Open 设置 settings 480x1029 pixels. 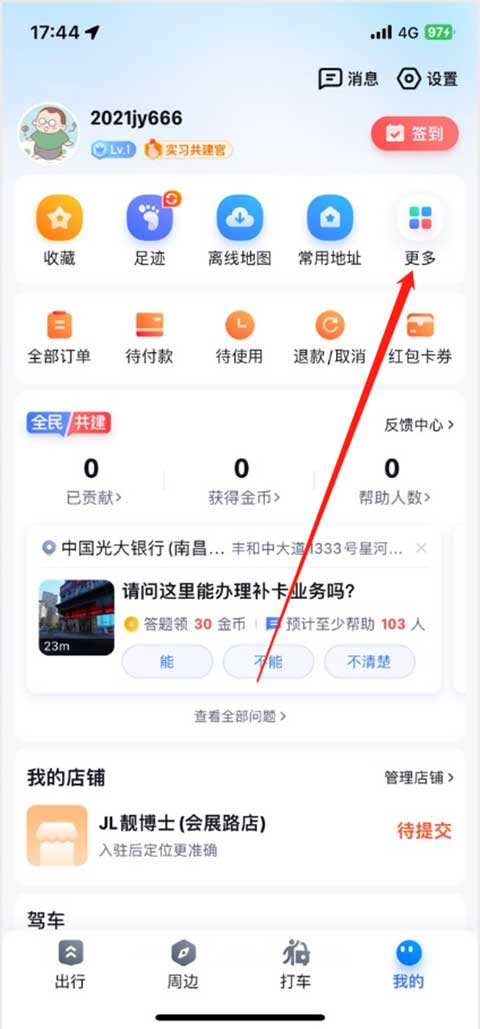(427, 79)
